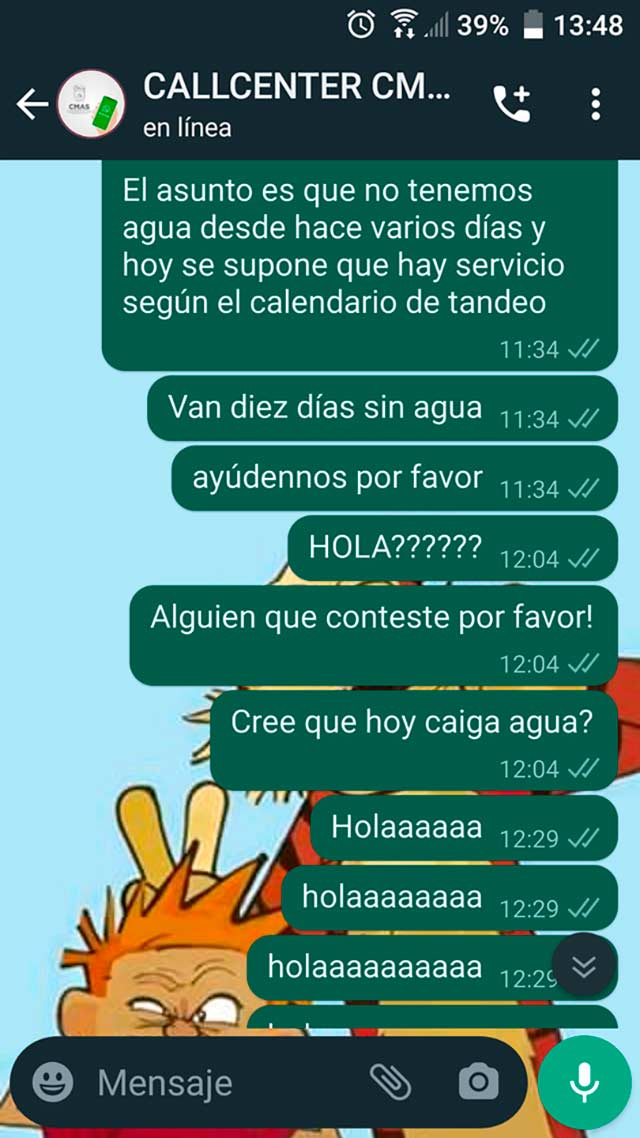The image size is (640, 1138).
Task: Jump to the latest messages
Action: tap(584, 966)
